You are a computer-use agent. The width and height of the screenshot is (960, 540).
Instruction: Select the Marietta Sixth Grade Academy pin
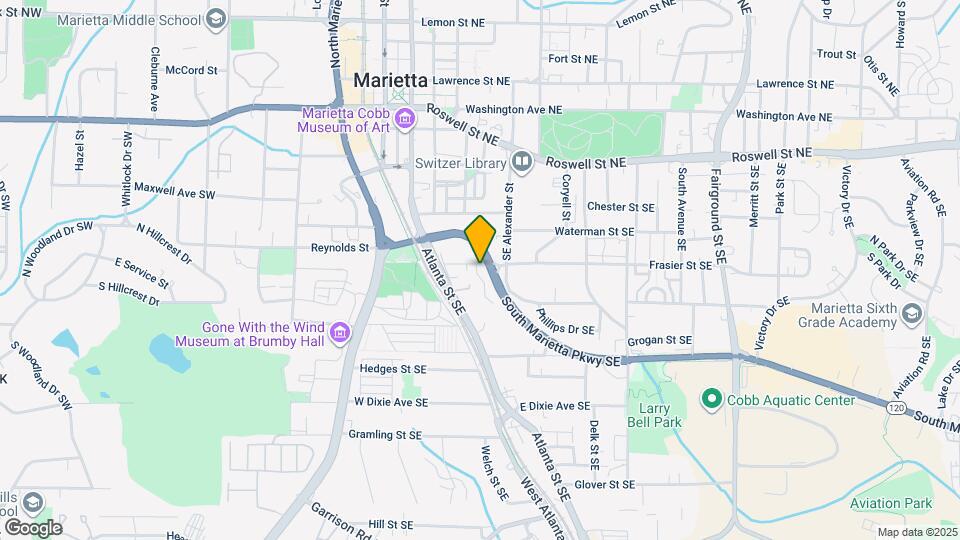(x=911, y=314)
